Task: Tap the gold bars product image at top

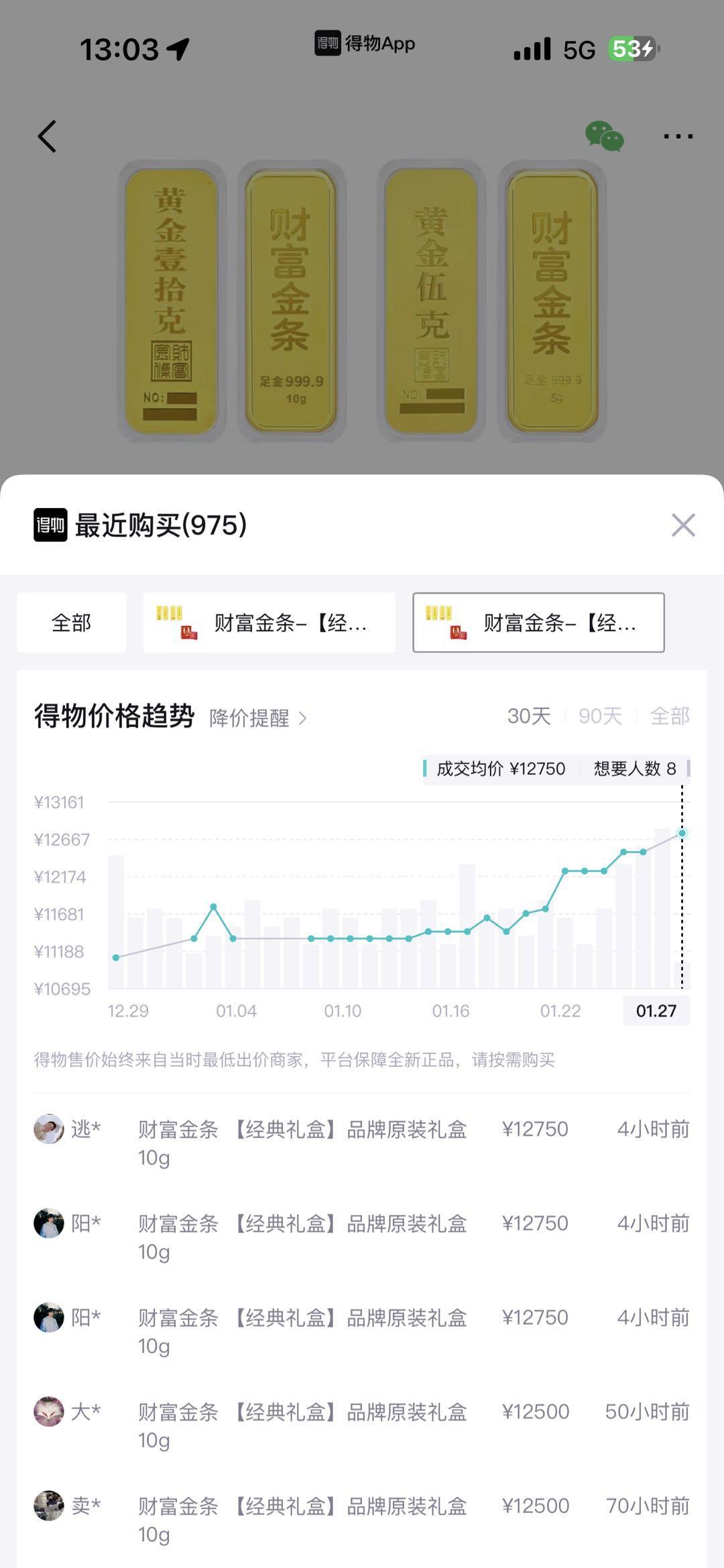Action: coord(362,302)
